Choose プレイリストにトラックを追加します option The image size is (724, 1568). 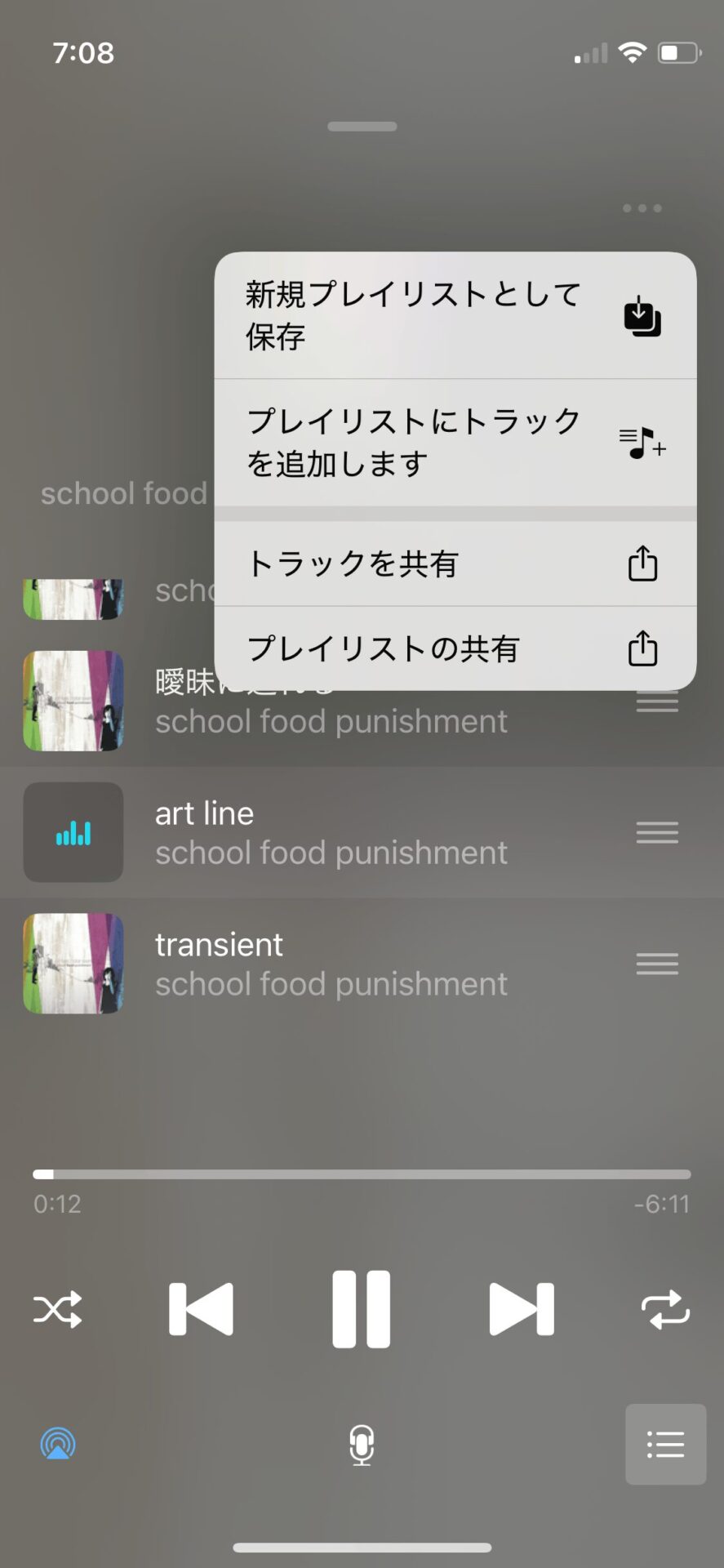pyautogui.click(x=454, y=443)
